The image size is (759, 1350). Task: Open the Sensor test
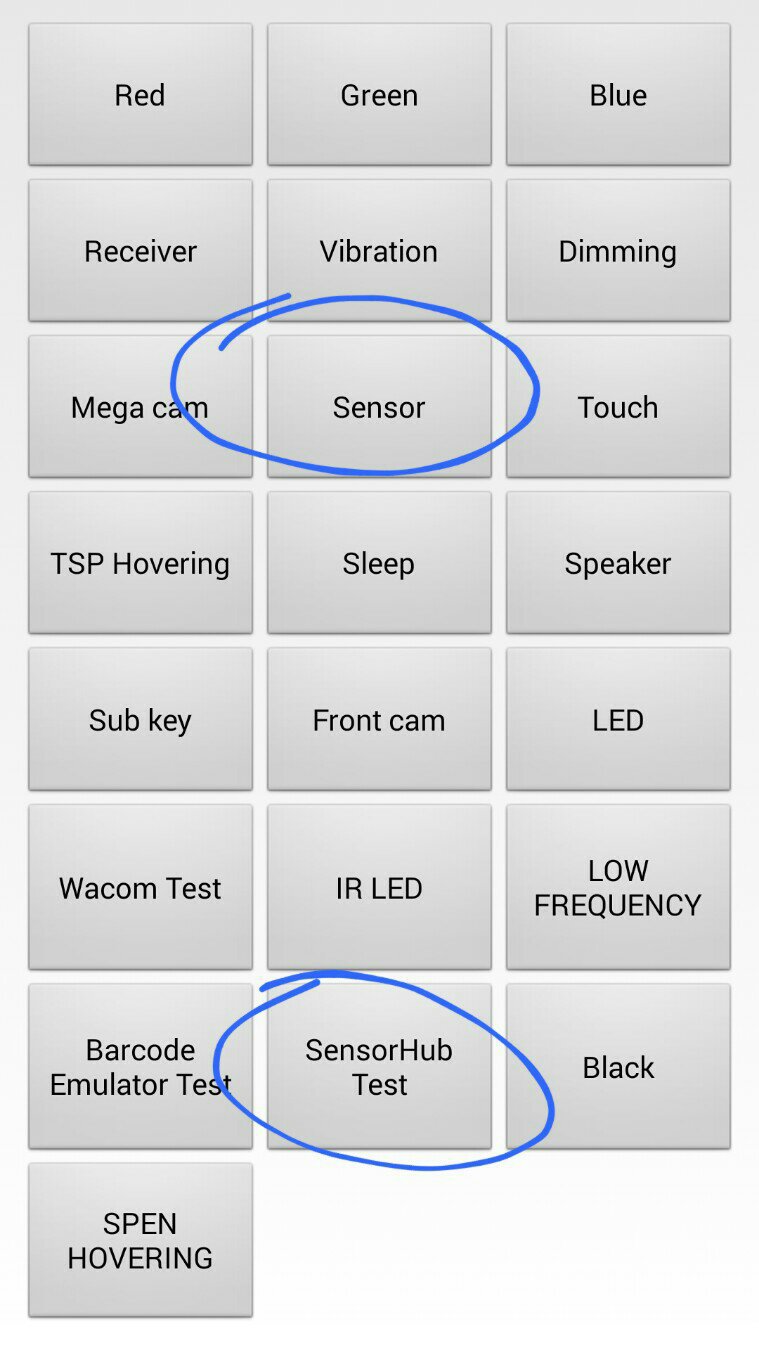[x=379, y=407]
